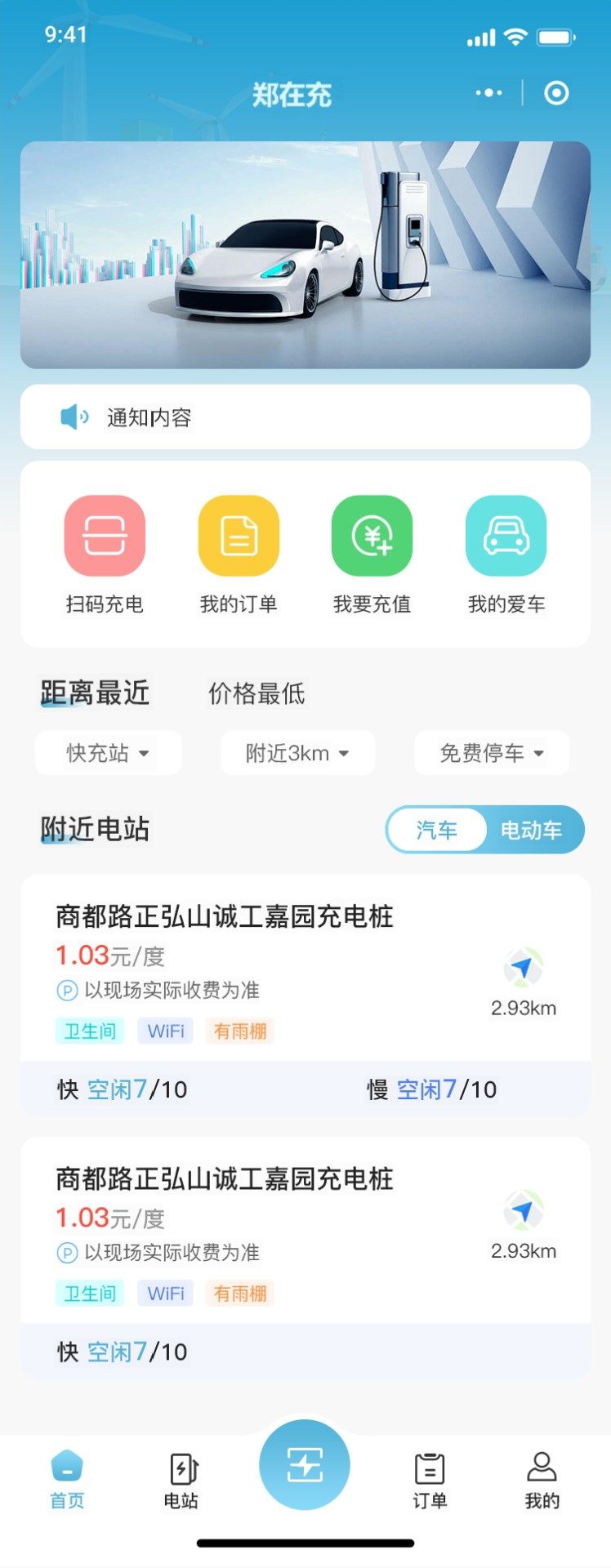
Task: Close the mini program via circle icon
Action: pos(556,93)
